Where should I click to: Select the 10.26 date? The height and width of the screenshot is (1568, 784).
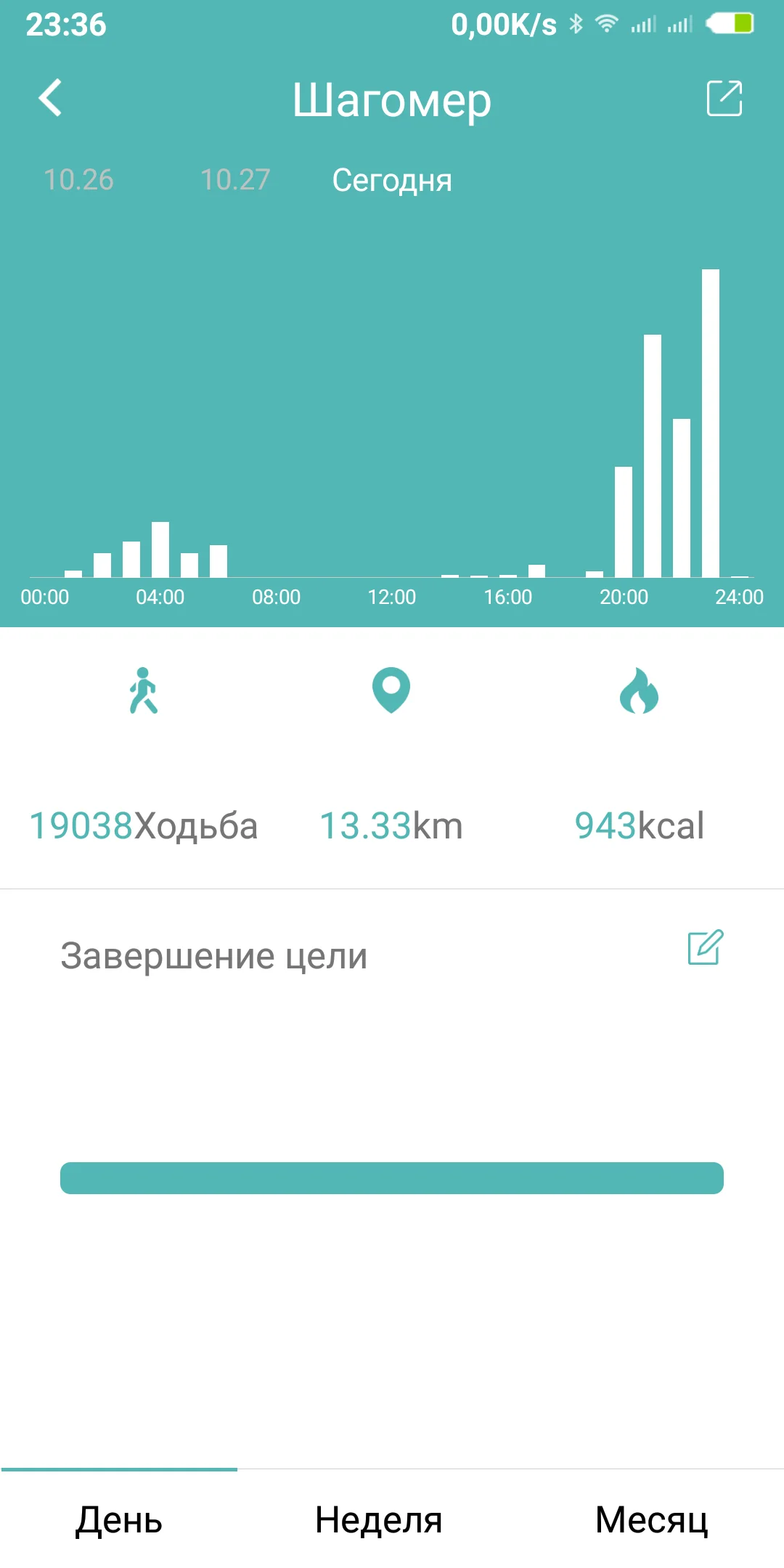click(x=78, y=179)
